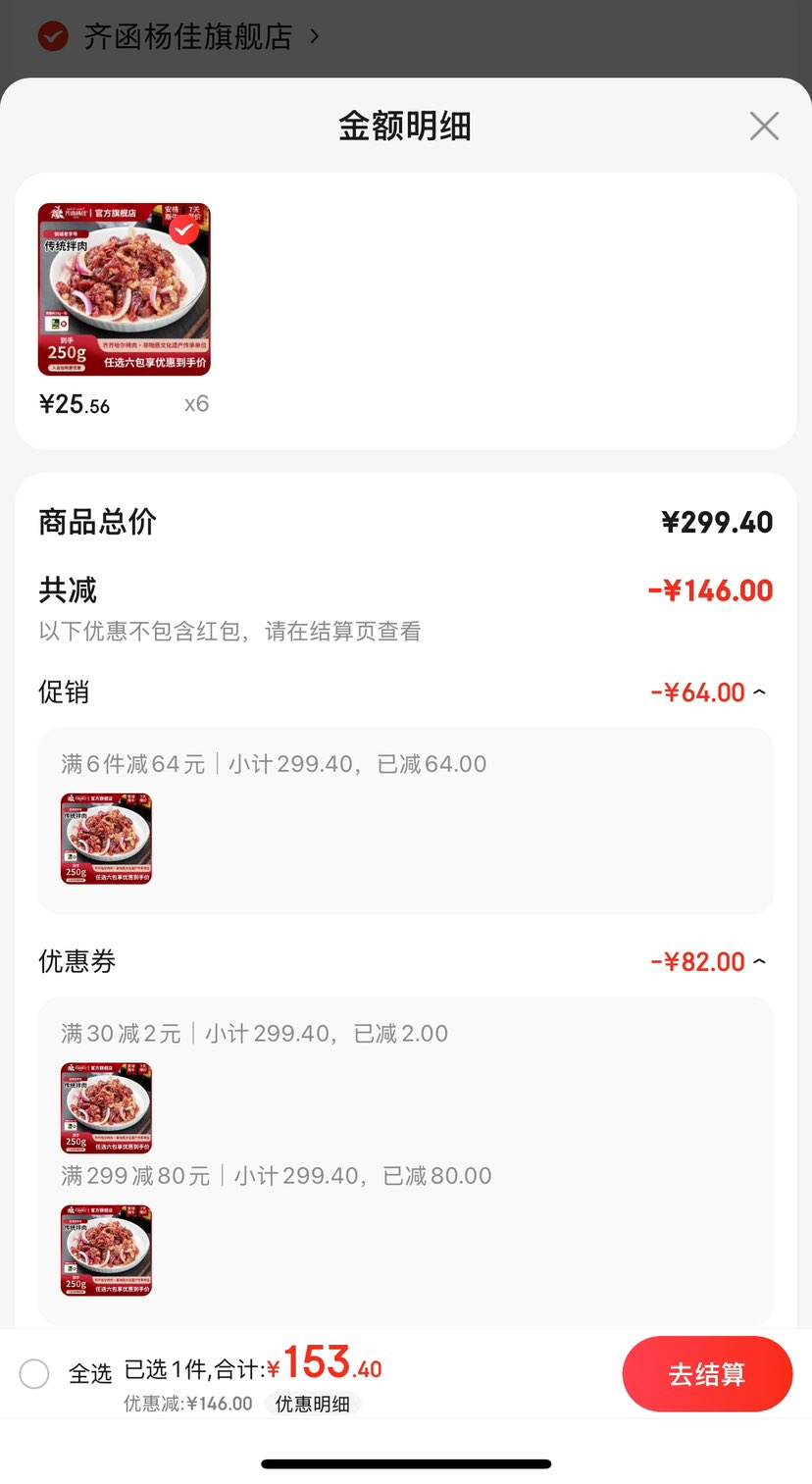Open the 优惠明细 chip

[x=313, y=1404]
